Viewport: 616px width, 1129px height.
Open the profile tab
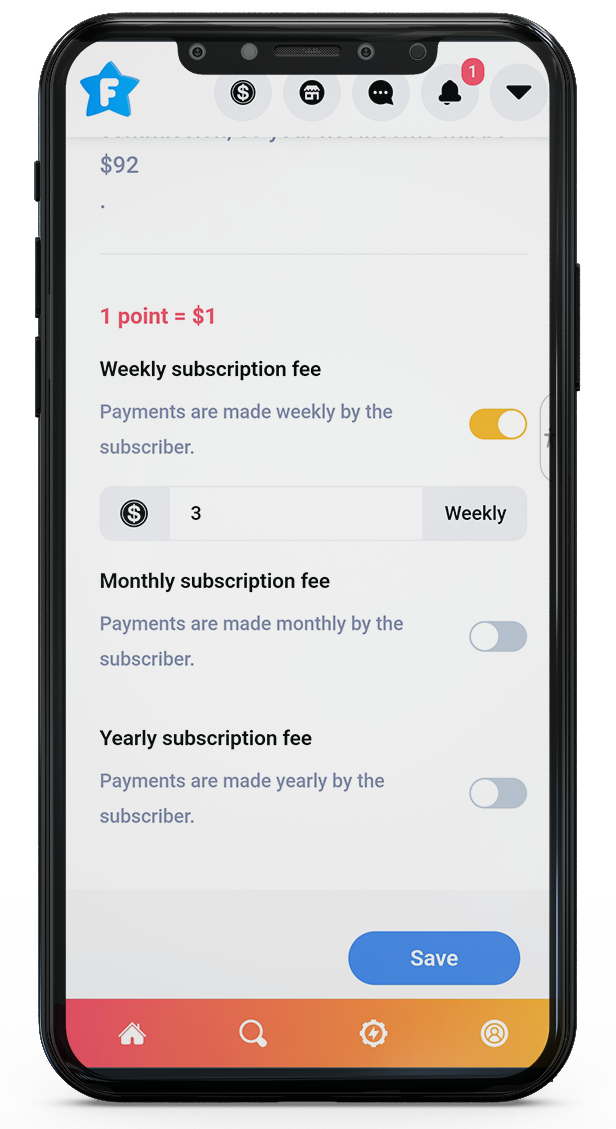[494, 1034]
